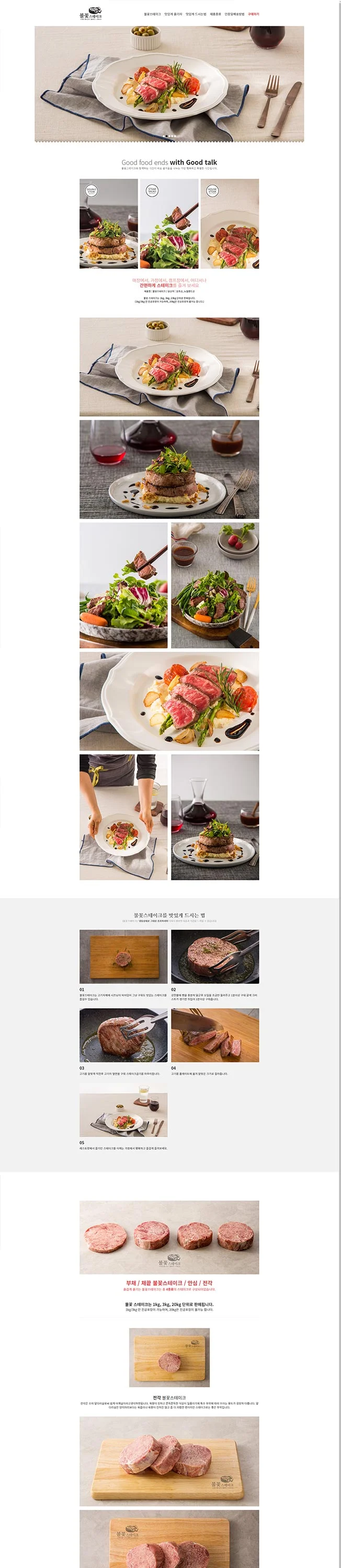Go to the 맛있게 즐기자 section

point(173,14)
